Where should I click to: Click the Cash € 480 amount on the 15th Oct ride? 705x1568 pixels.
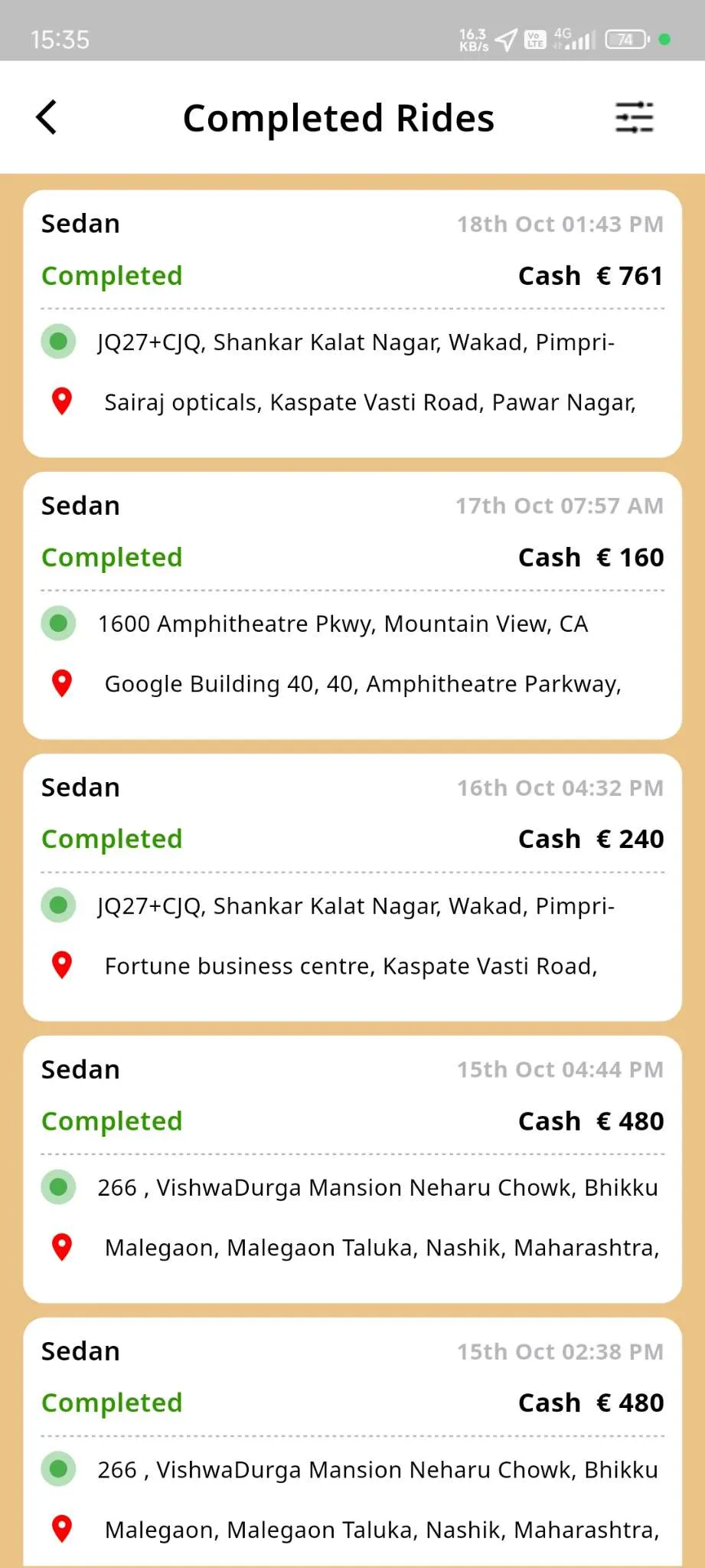591,1120
